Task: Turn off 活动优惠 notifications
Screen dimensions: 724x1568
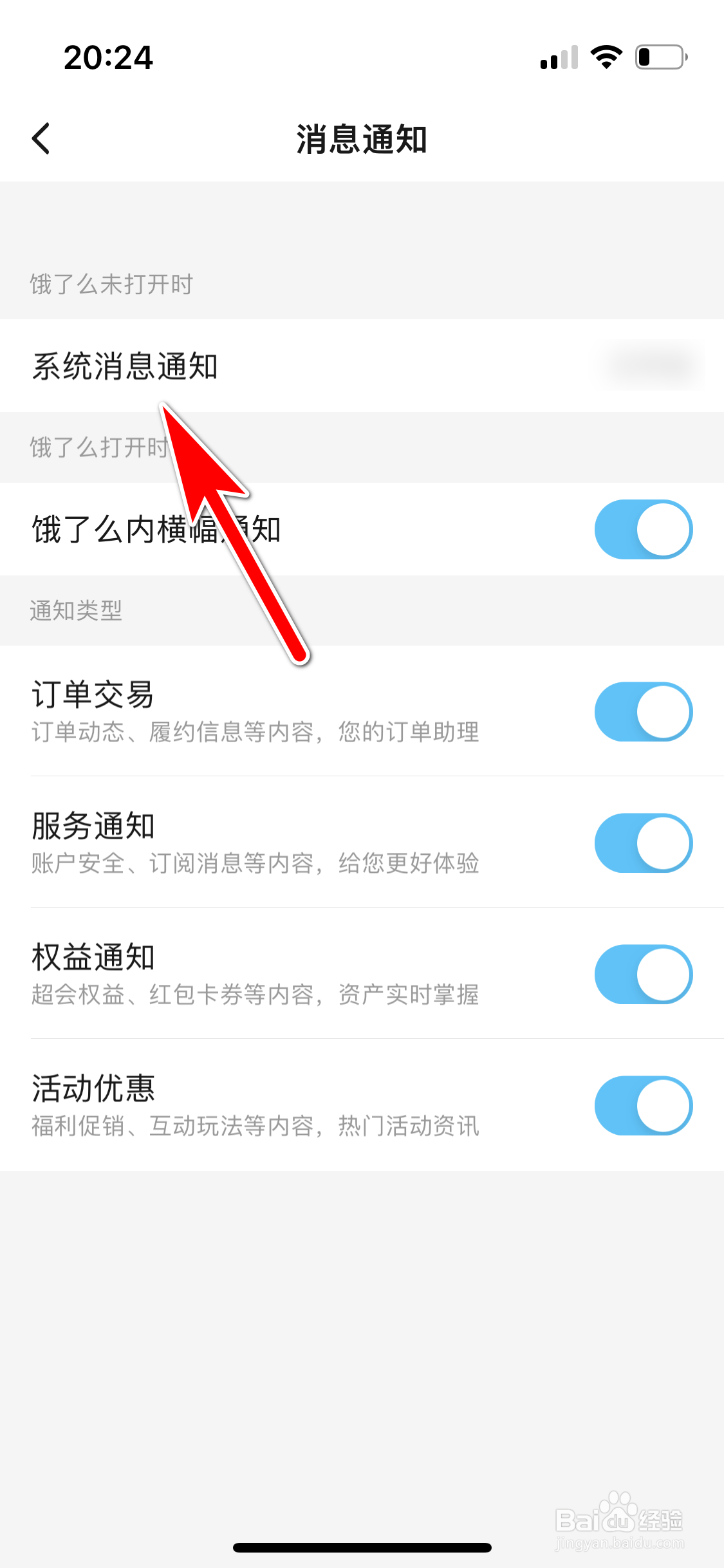Action: (x=642, y=1106)
